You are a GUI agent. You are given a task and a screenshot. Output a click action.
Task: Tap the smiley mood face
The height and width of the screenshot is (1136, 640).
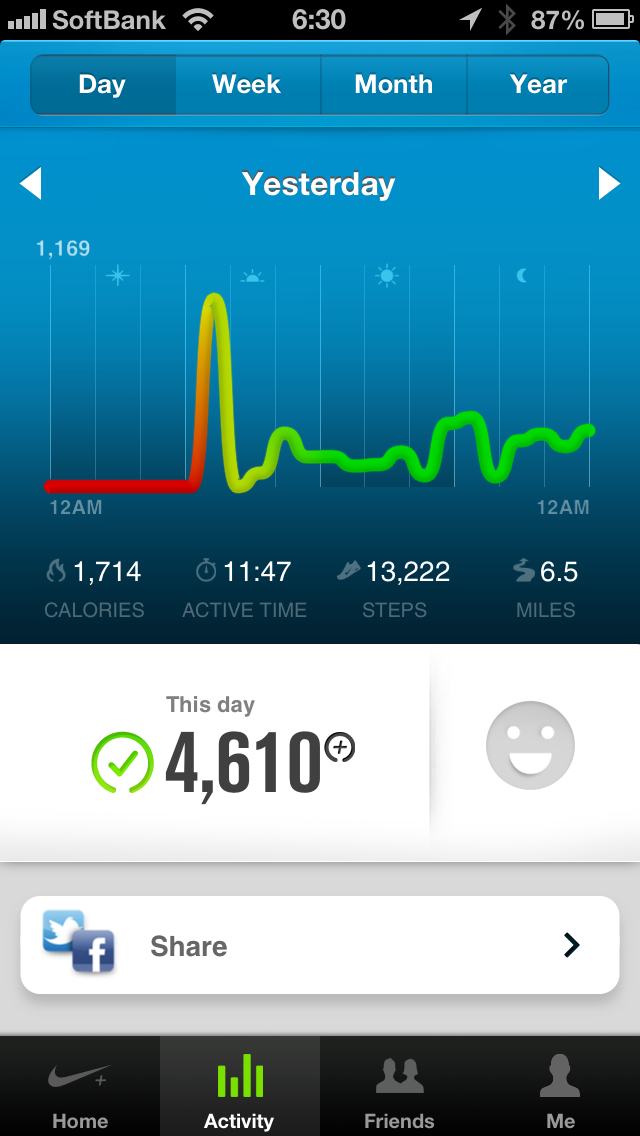click(x=530, y=745)
